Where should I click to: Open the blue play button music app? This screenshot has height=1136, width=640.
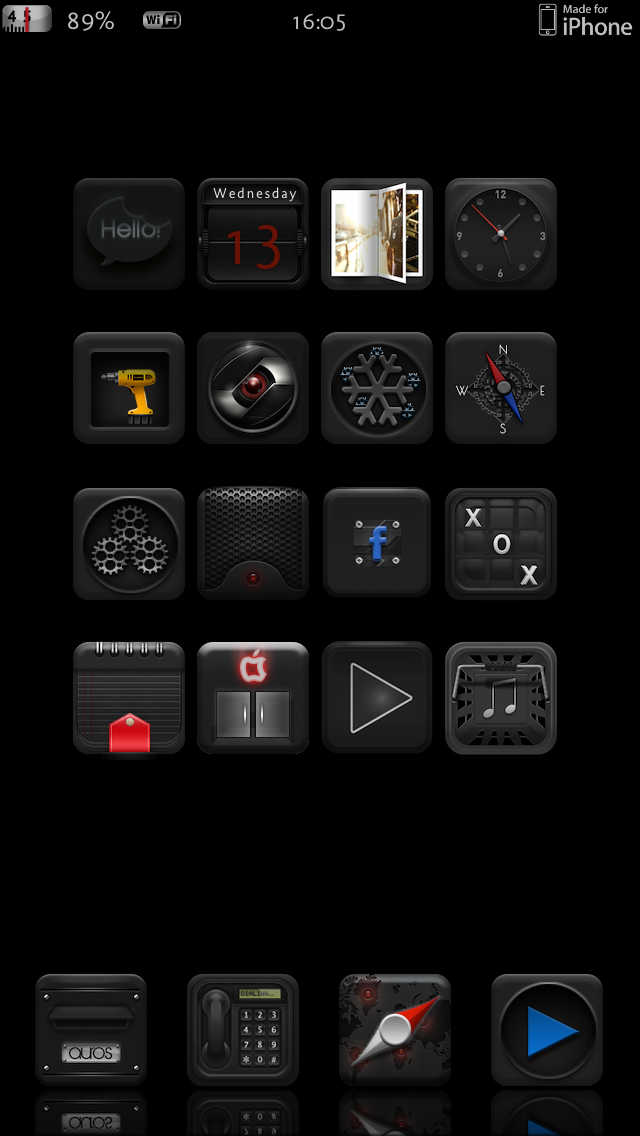547,1030
